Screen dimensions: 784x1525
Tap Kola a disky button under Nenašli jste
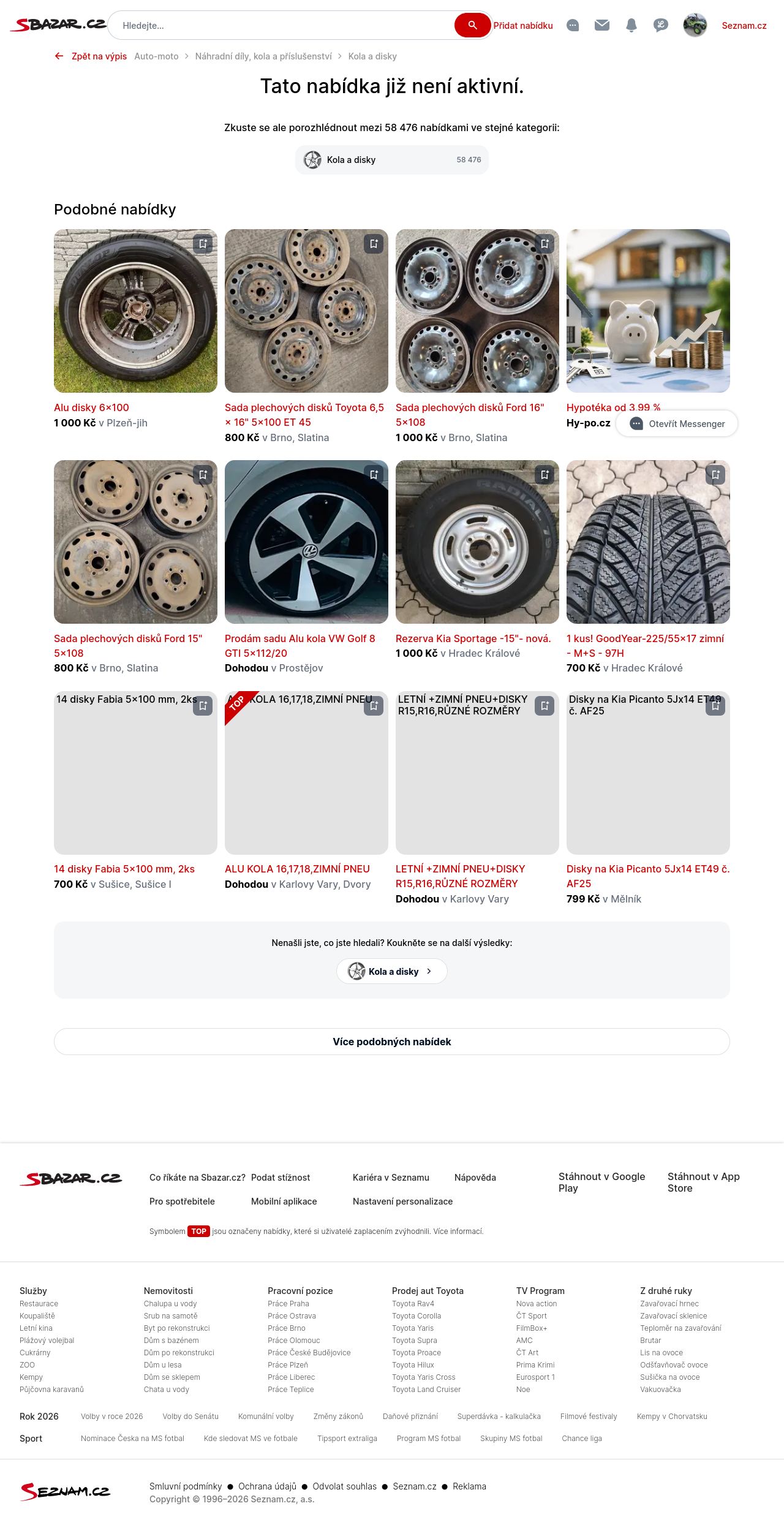(392, 971)
